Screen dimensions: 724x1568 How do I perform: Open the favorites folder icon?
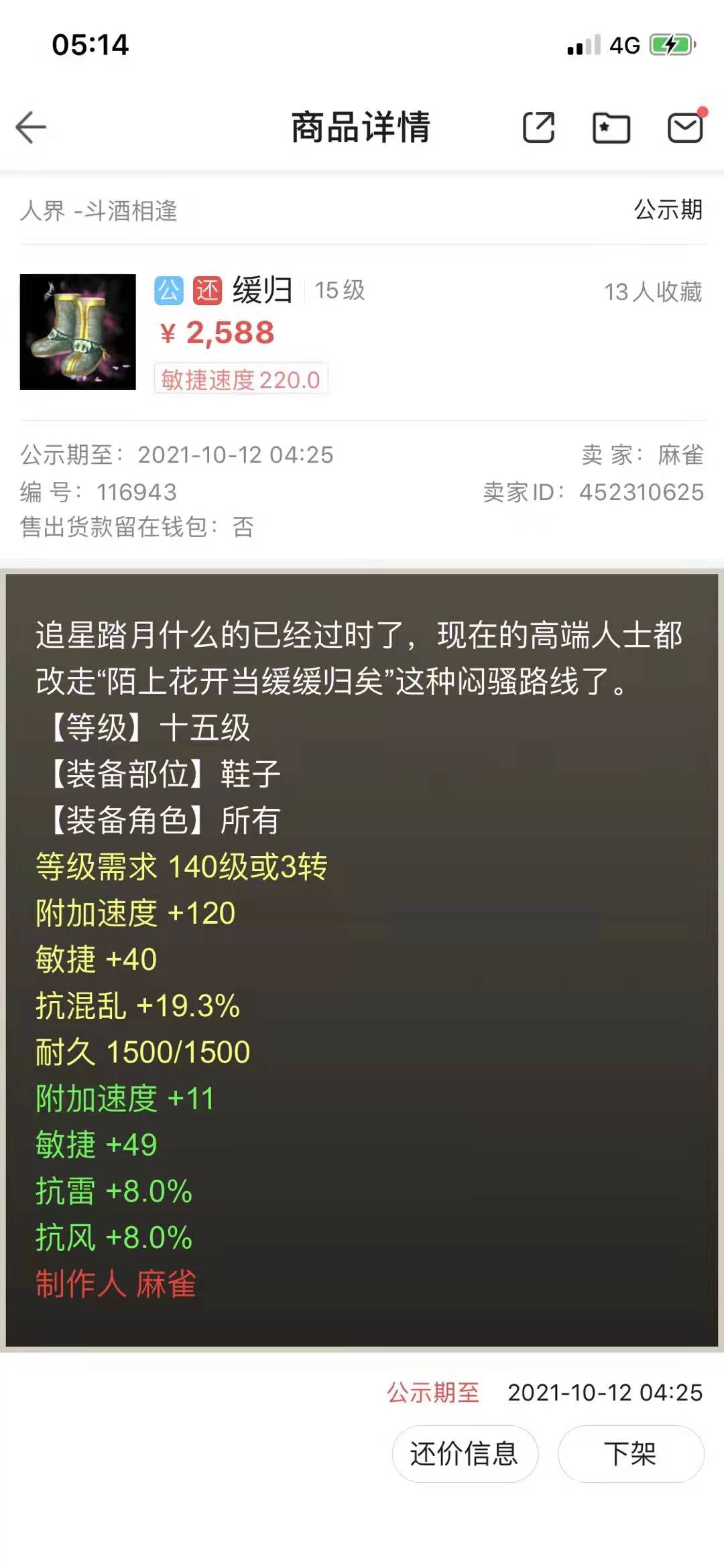click(x=611, y=127)
